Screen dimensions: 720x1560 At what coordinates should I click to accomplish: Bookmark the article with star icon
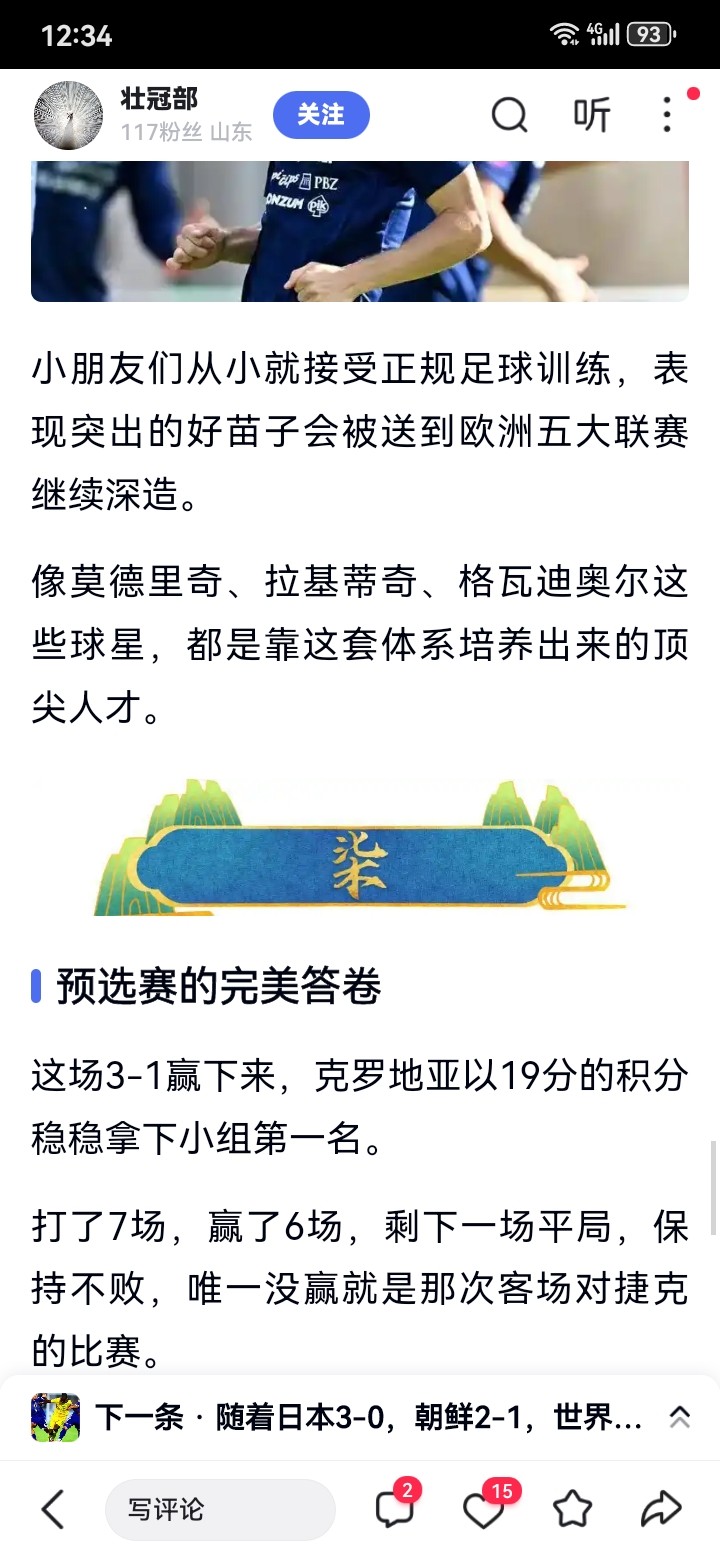click(572, 1509)
